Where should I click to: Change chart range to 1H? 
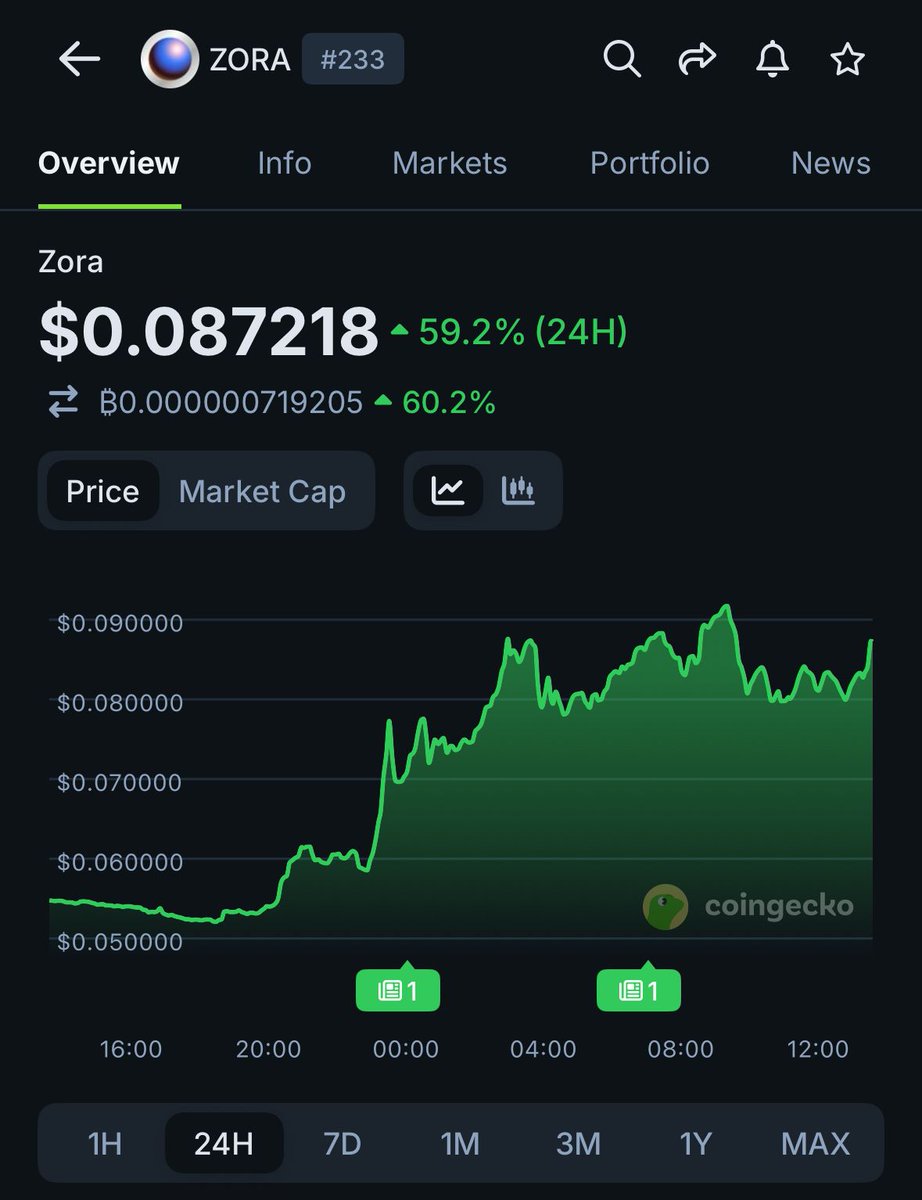[x=104, y=1143]
